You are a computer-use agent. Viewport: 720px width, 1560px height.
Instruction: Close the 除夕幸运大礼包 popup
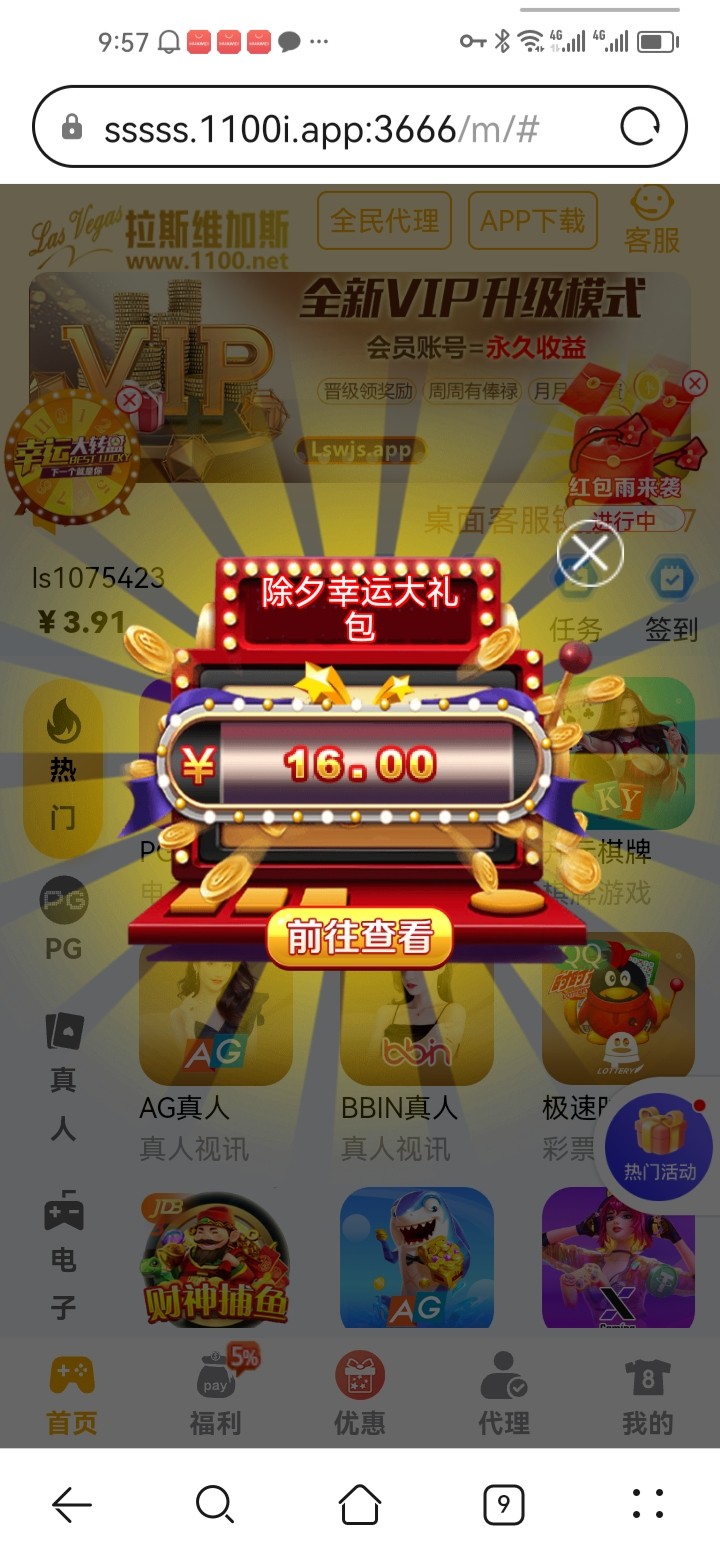click(x=590, y=552)
